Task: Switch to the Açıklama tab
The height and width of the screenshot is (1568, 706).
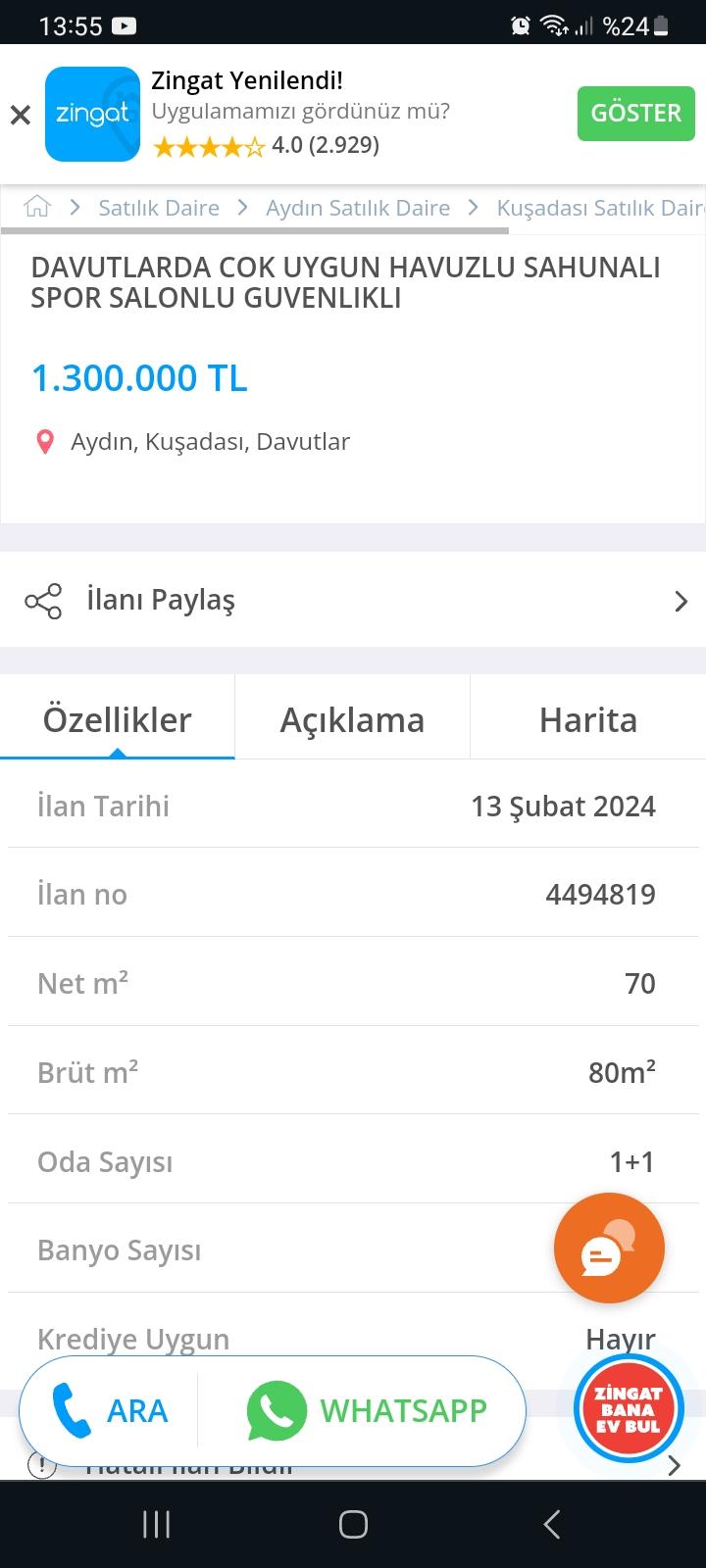Action: tap(353, 717)
